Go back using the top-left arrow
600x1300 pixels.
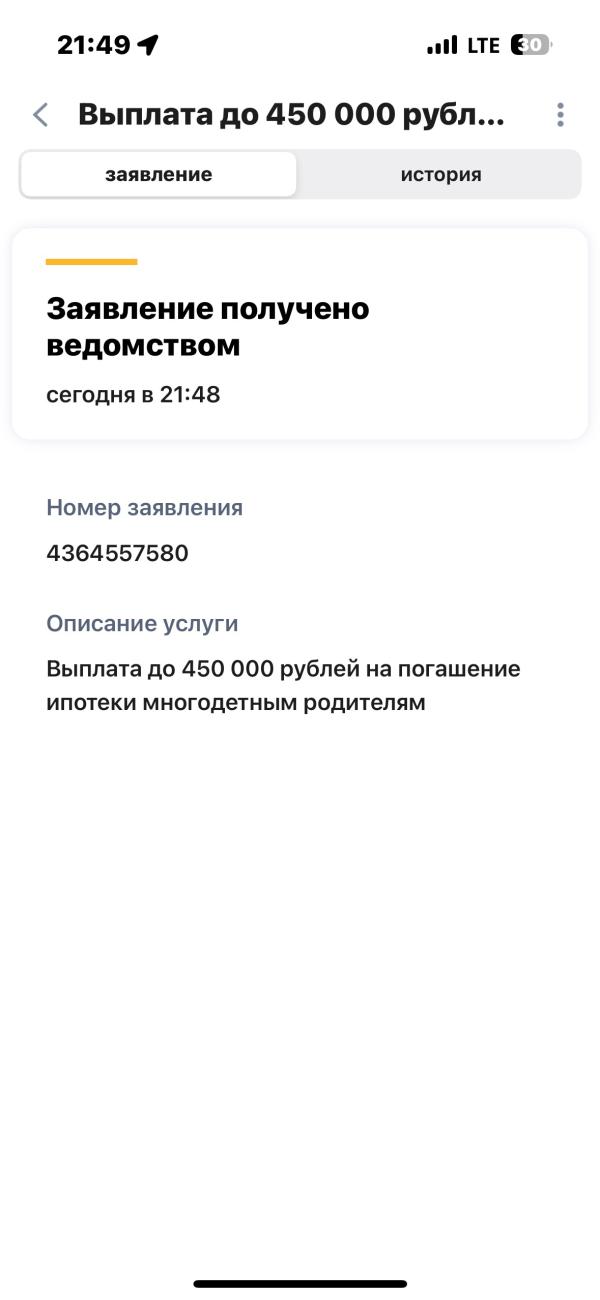click(40, 115)
